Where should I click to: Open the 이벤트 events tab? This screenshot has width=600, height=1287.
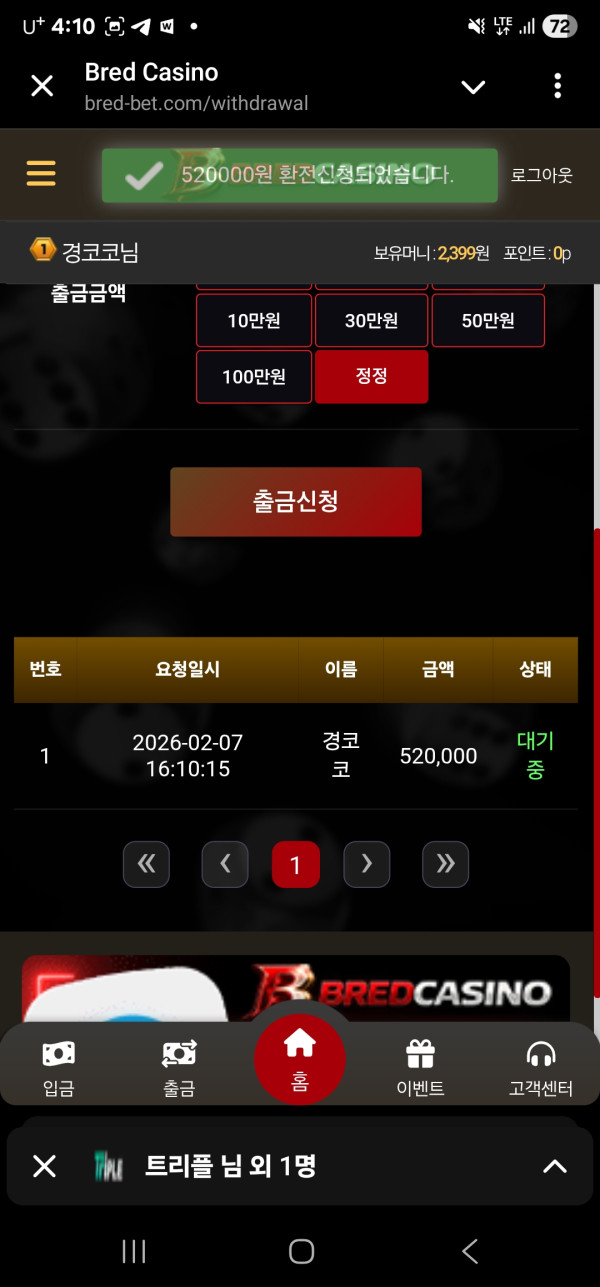pos(420,1067)
